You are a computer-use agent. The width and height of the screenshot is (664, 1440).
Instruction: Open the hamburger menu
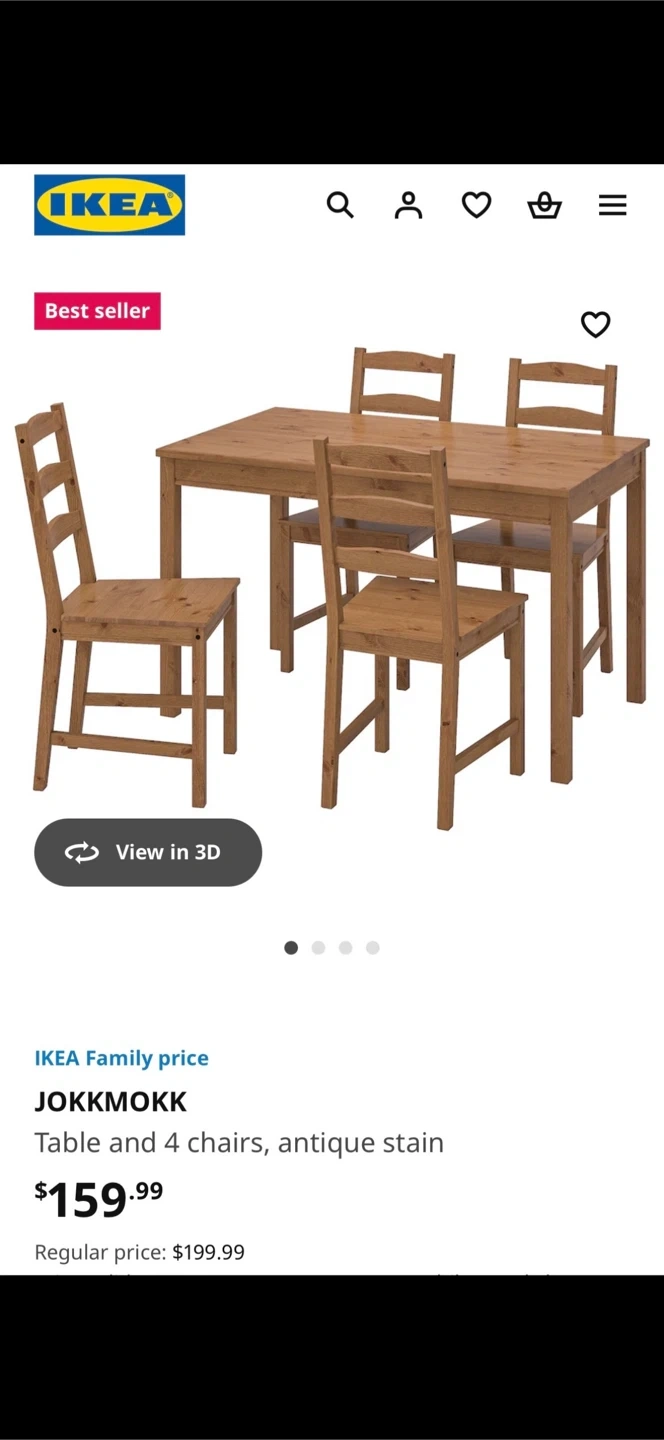[612, 205]
